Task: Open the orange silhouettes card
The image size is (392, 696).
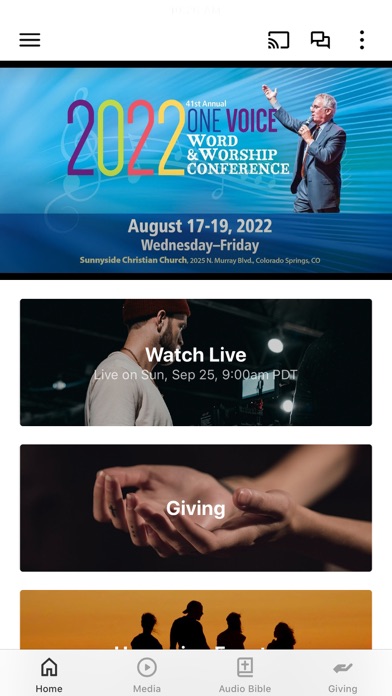Action: point(196,620)
